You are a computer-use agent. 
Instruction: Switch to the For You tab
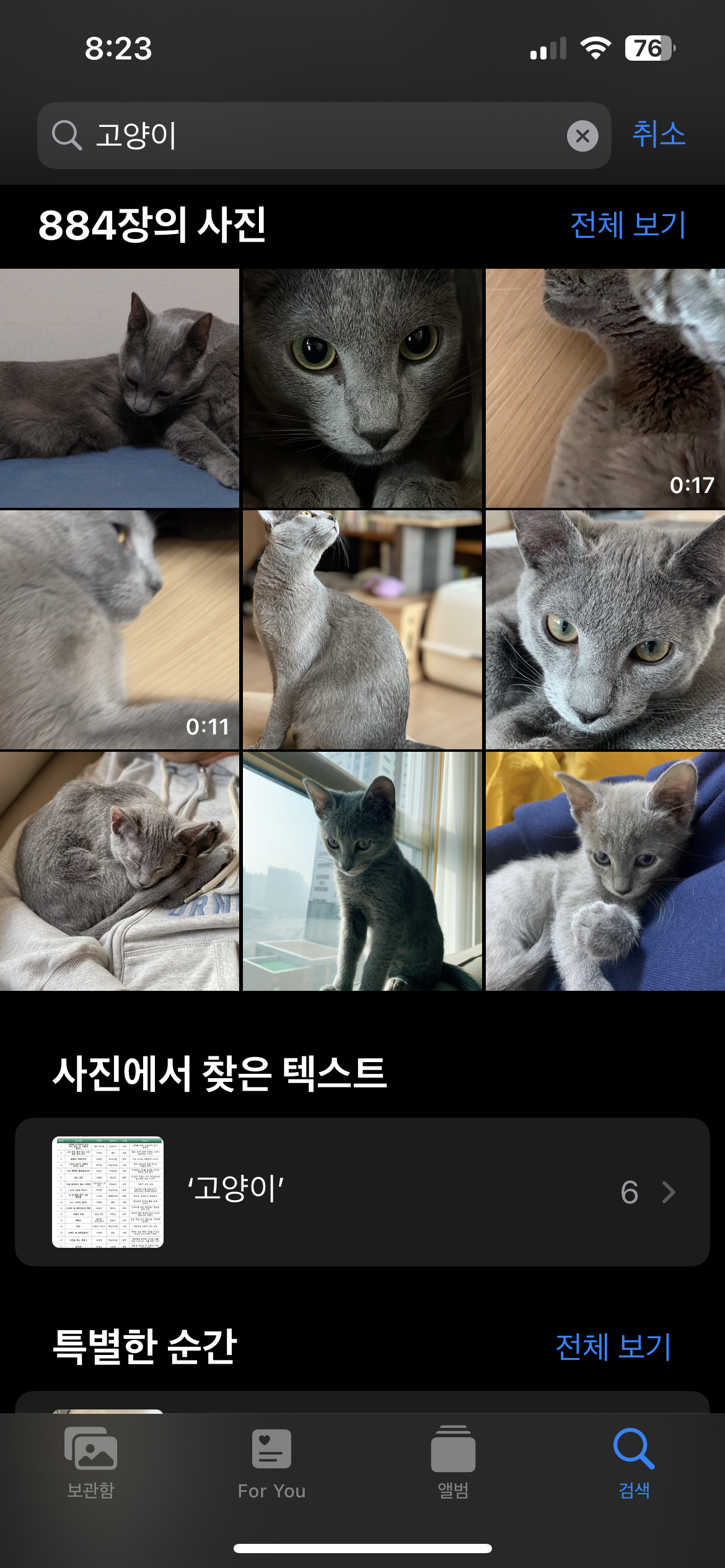click(x=271, y=1462)
